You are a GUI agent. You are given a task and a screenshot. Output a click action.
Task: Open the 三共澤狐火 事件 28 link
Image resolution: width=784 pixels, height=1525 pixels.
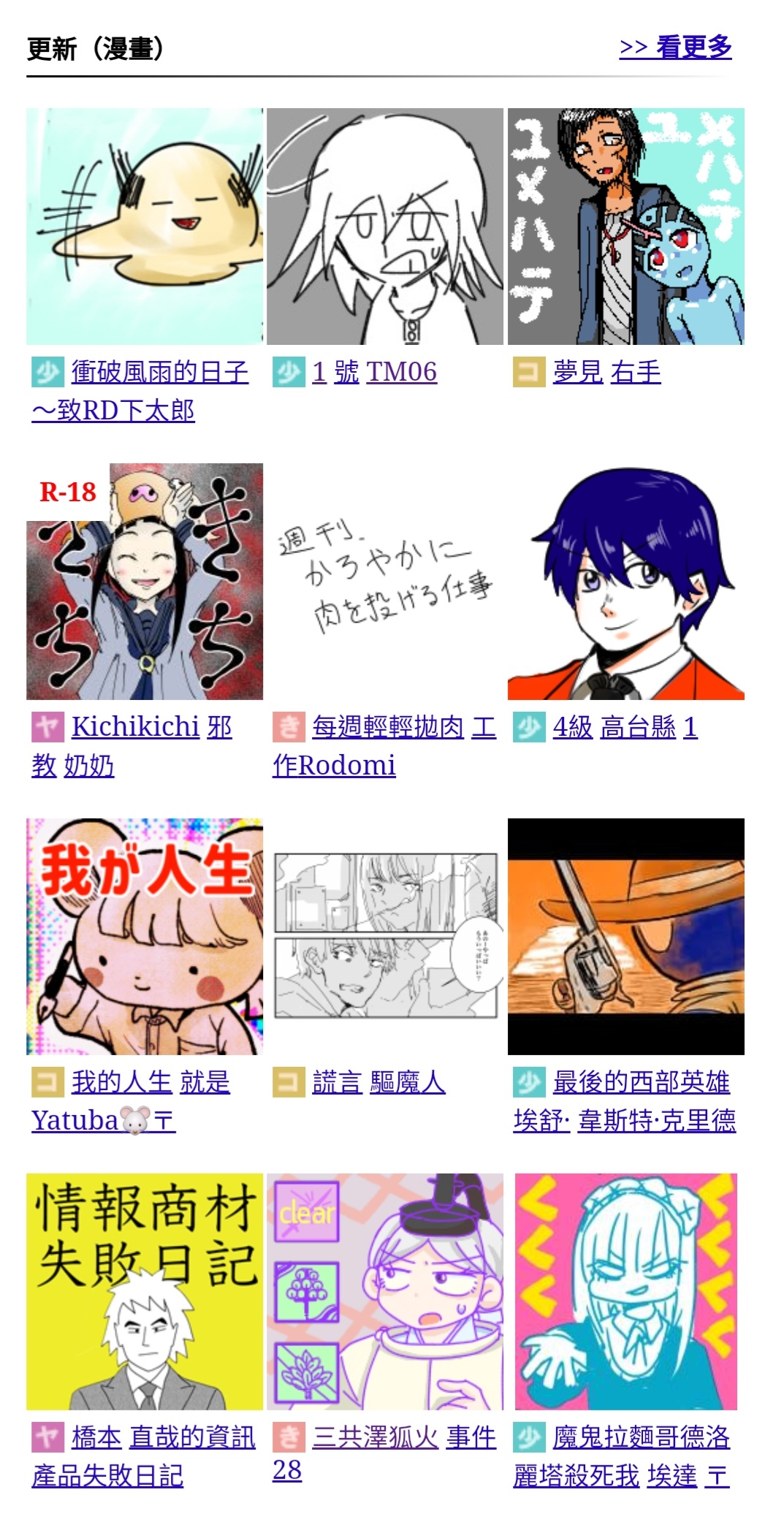[x=384, y=1453]
